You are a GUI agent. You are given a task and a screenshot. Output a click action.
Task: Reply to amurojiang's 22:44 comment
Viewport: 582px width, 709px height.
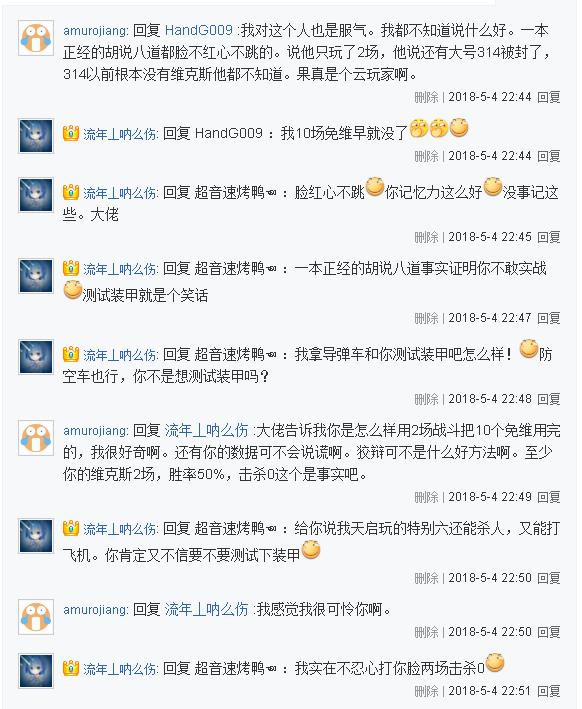pos(549,97)
